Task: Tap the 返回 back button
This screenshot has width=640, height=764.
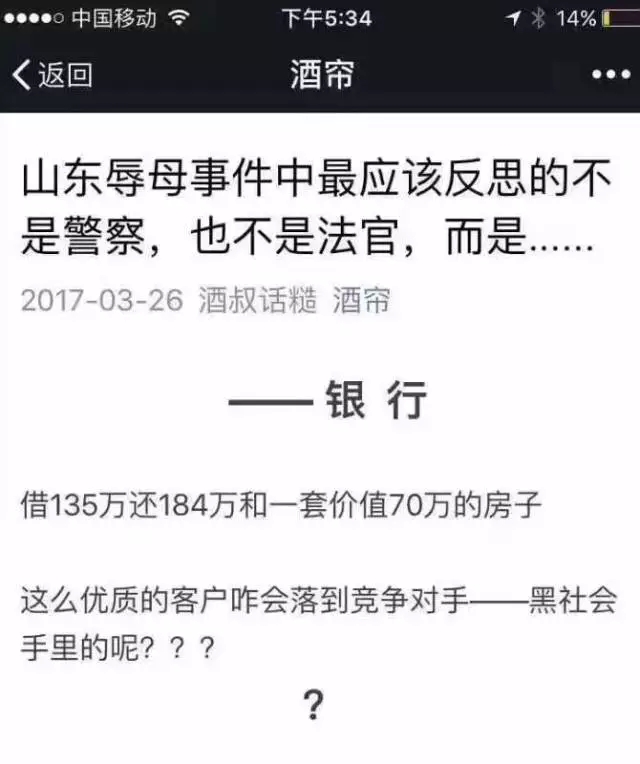Action: [x=52, y=76]
